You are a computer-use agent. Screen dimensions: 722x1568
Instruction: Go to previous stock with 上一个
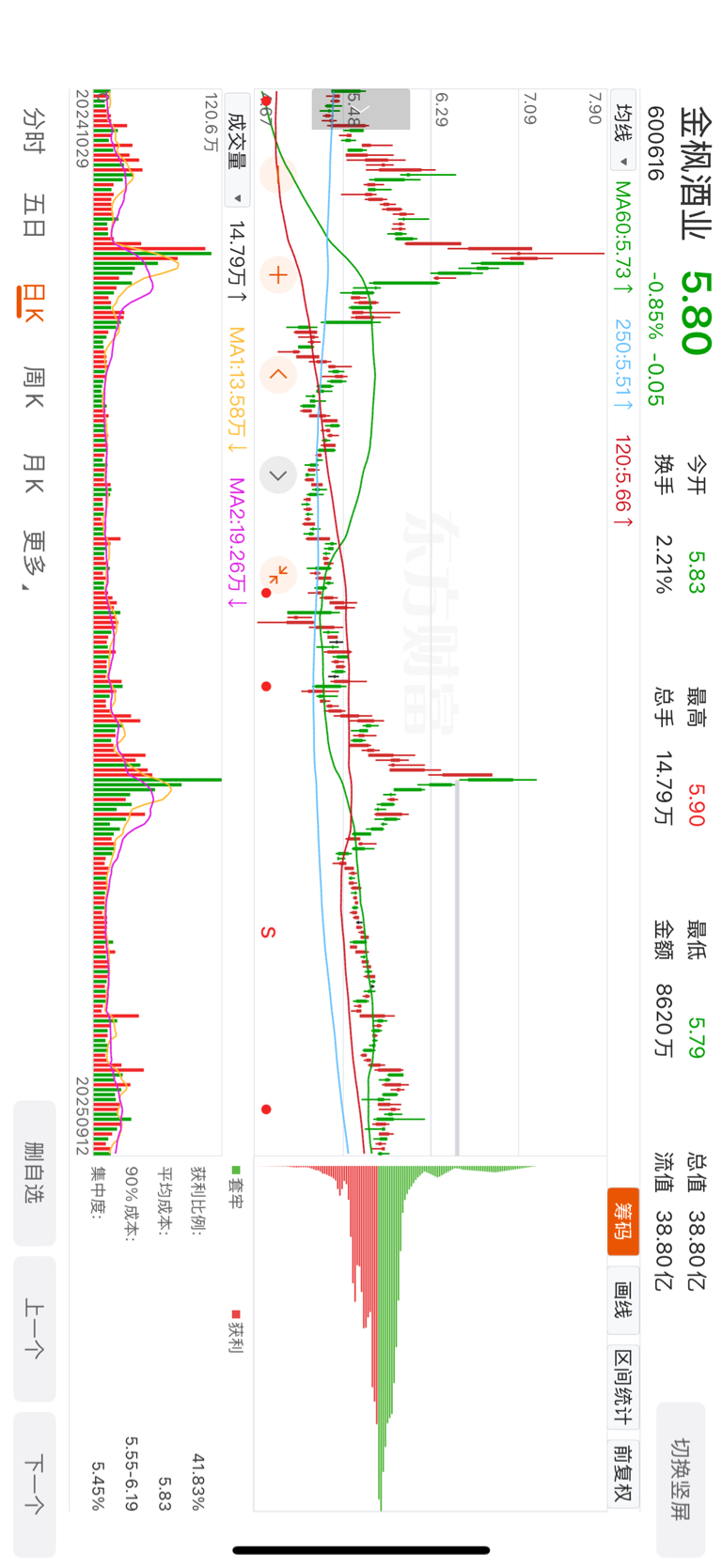35,1328
